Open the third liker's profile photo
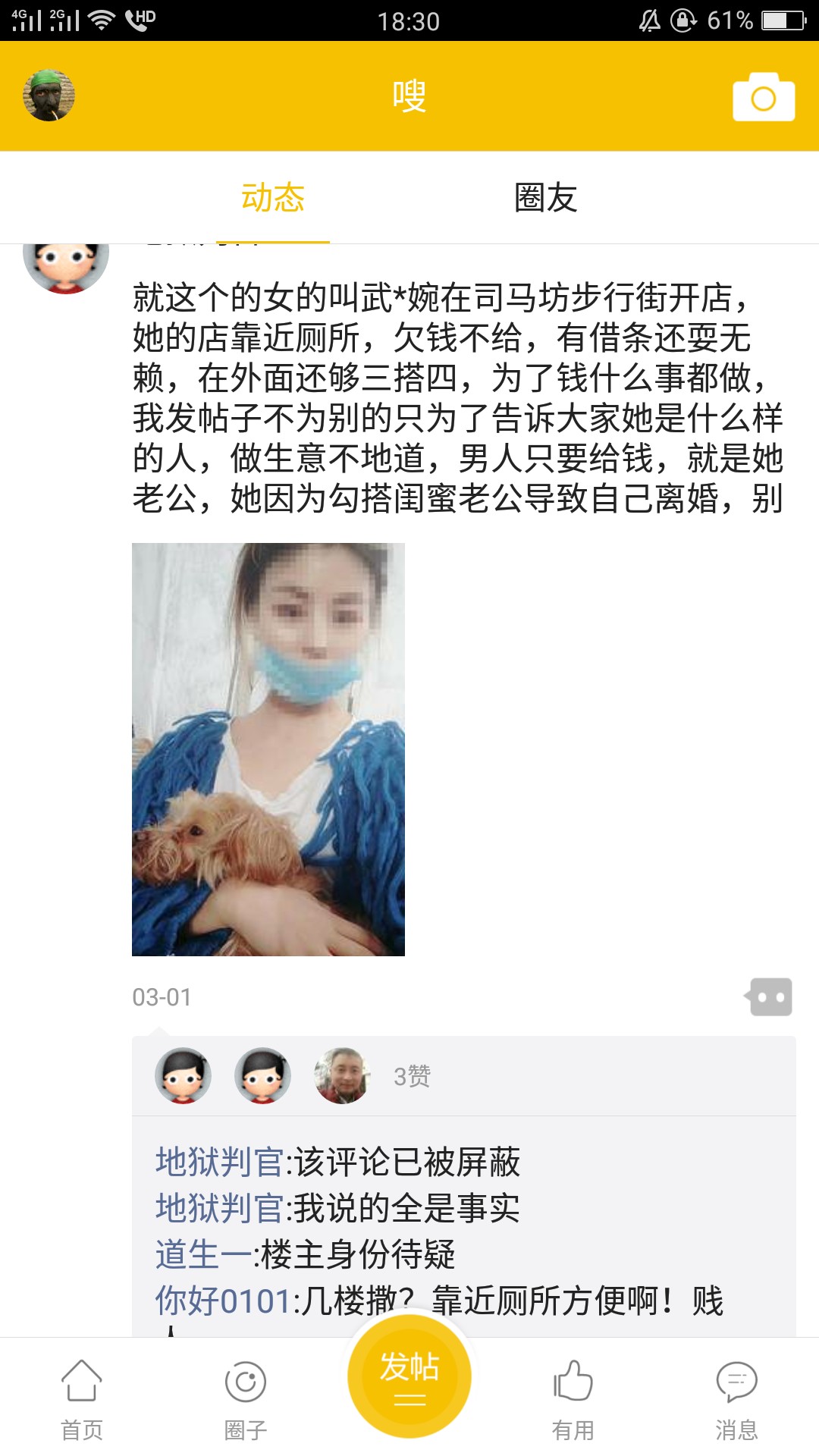819x1456 pixels. point(343,1075)
